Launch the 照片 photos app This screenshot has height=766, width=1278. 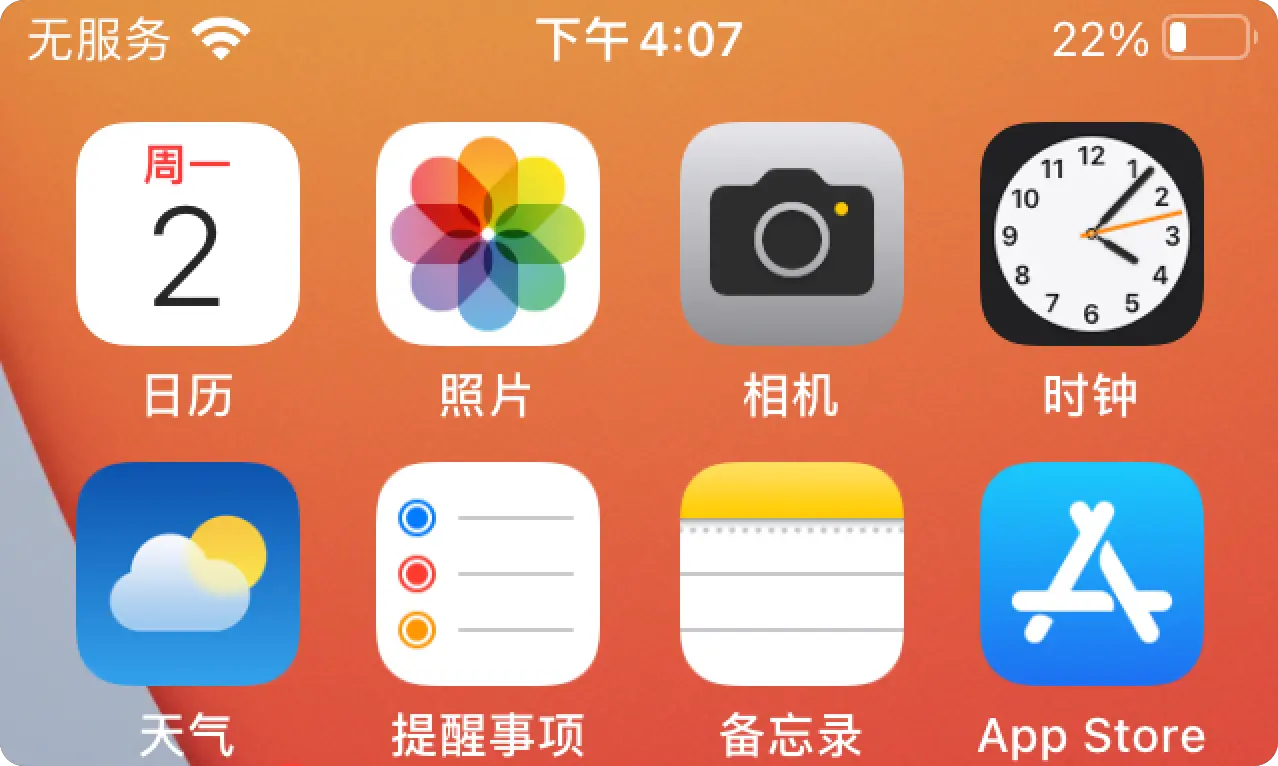488,234
